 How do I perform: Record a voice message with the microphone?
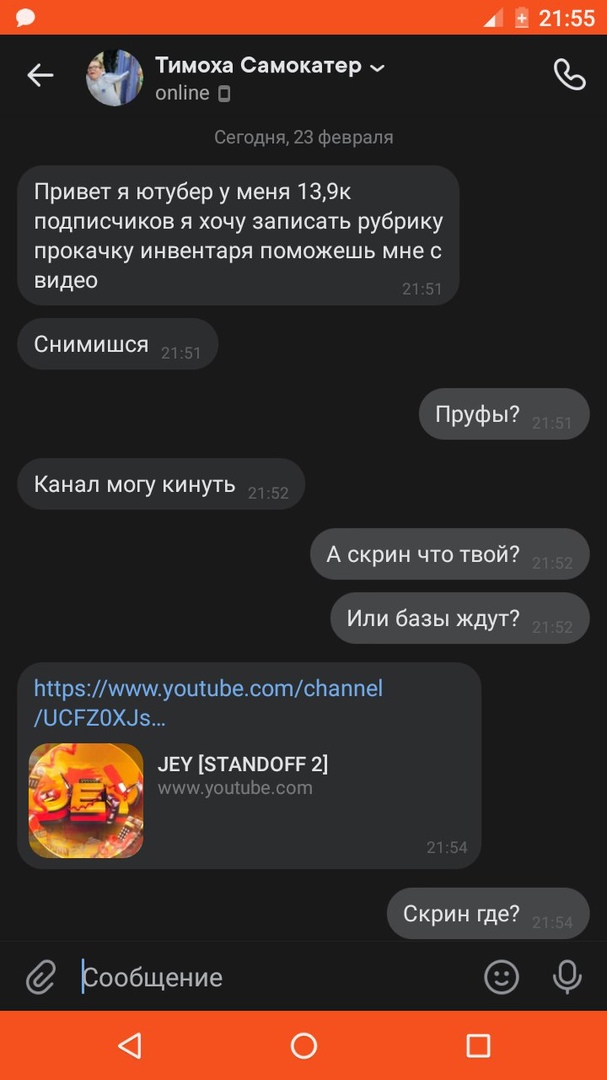(567, 976)
